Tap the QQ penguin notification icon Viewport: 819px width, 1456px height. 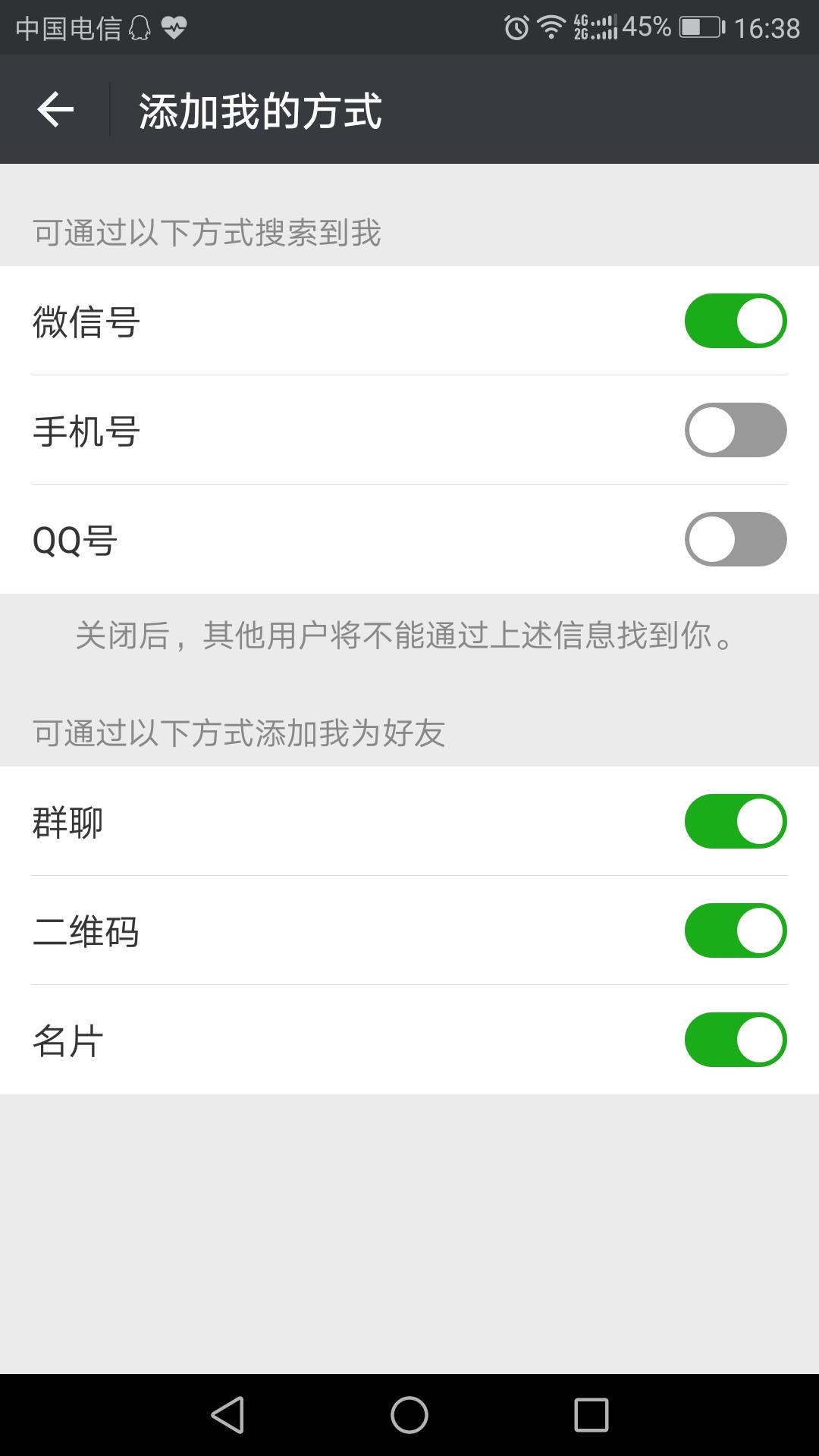[141, 27]
